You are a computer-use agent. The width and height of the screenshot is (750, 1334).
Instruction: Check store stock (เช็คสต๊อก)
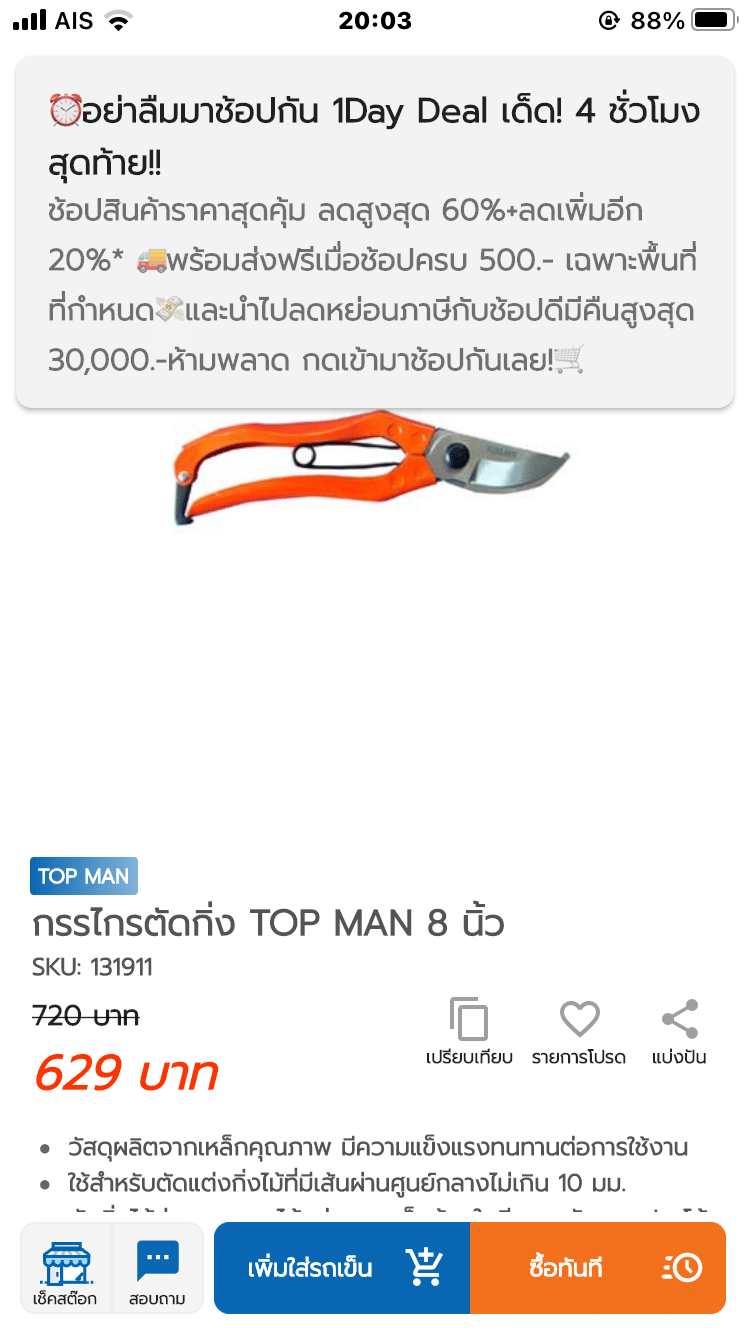click(x=66, y=1268)
